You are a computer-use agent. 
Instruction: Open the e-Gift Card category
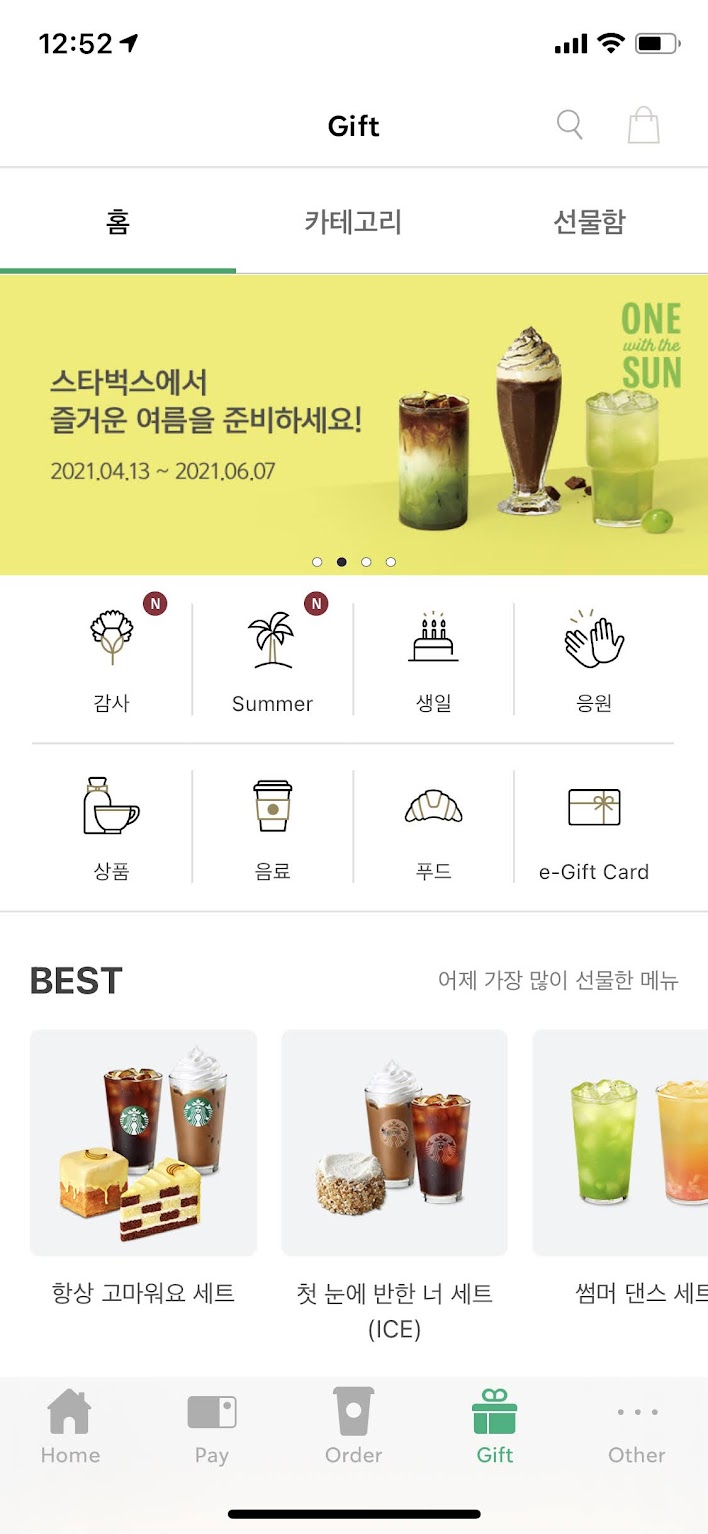tap(594, 827)
